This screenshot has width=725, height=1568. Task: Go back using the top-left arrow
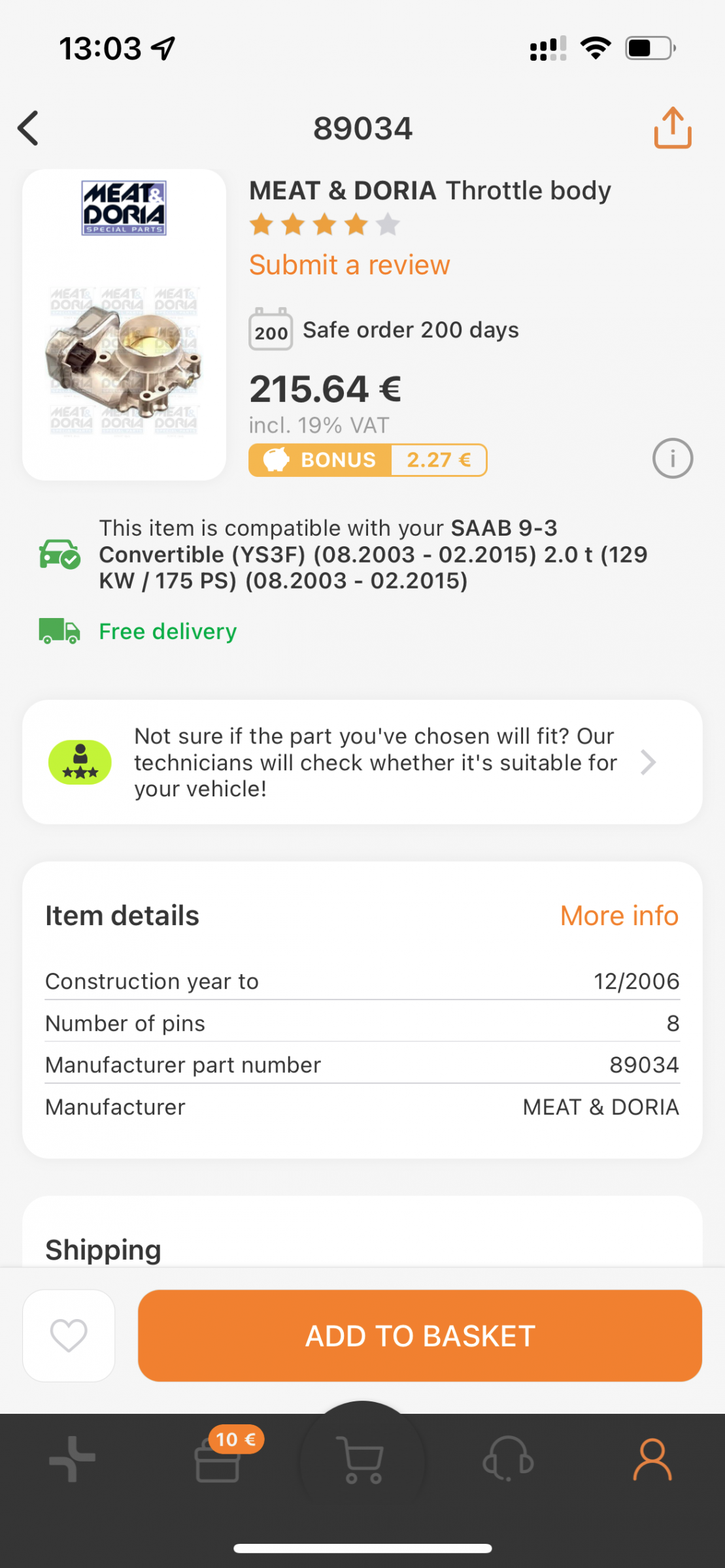tap(28, 128)
